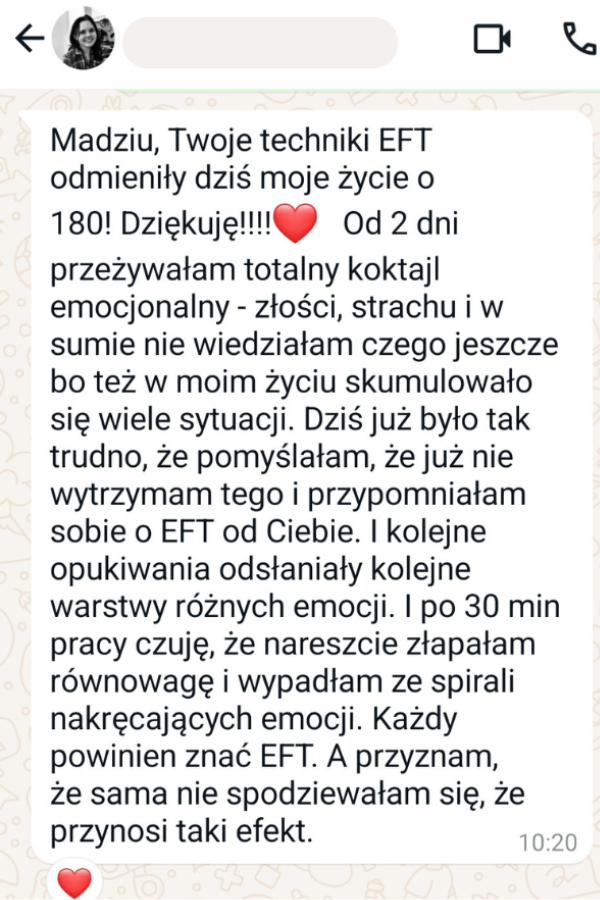Start a voice call
The width and height of the screenshot is (600, 900).
(x=579, y=39)
